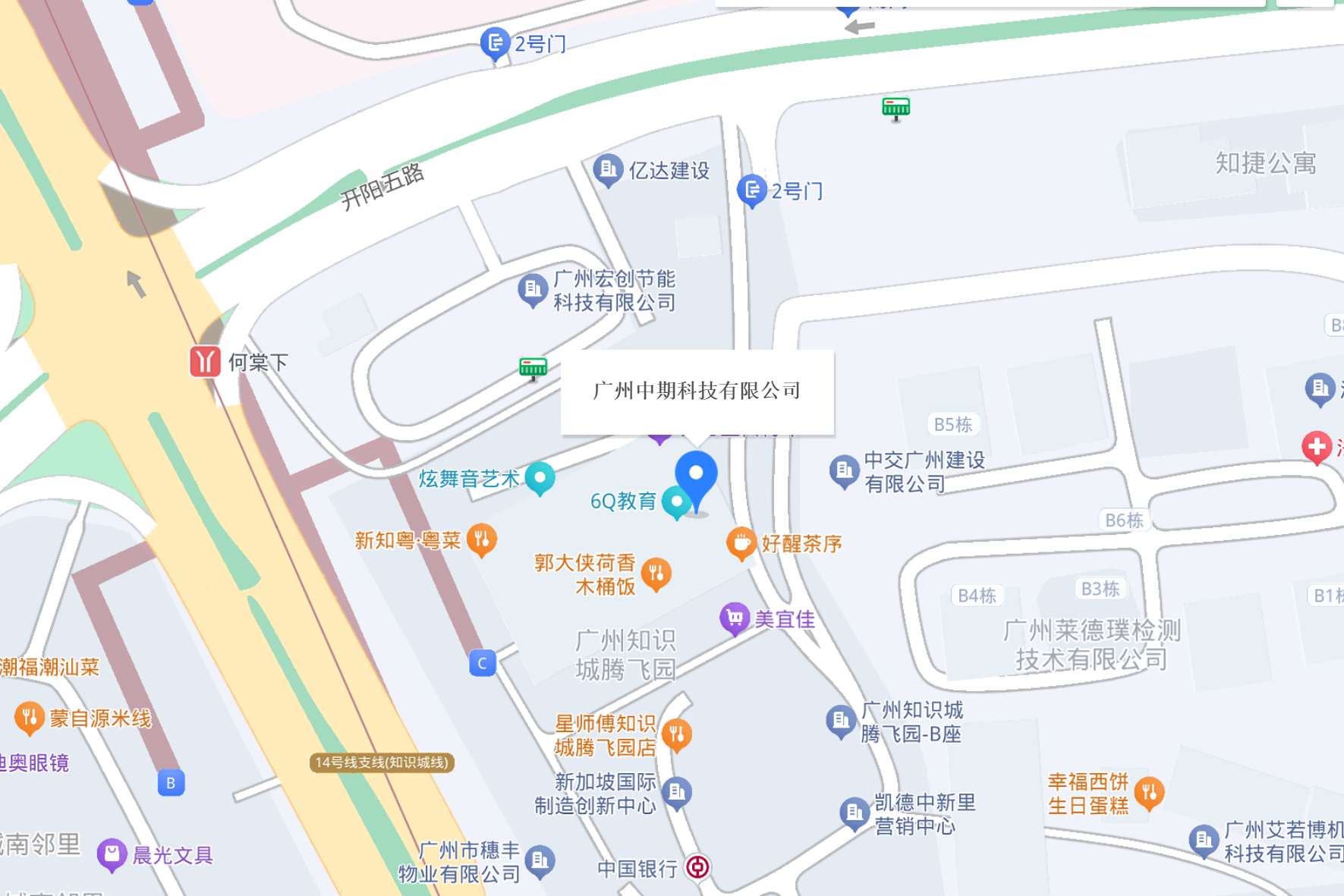Open the 美宜佳 convenience store marker
The width and height of the screenshot is (1344, 896).
[x=734, y=619]
